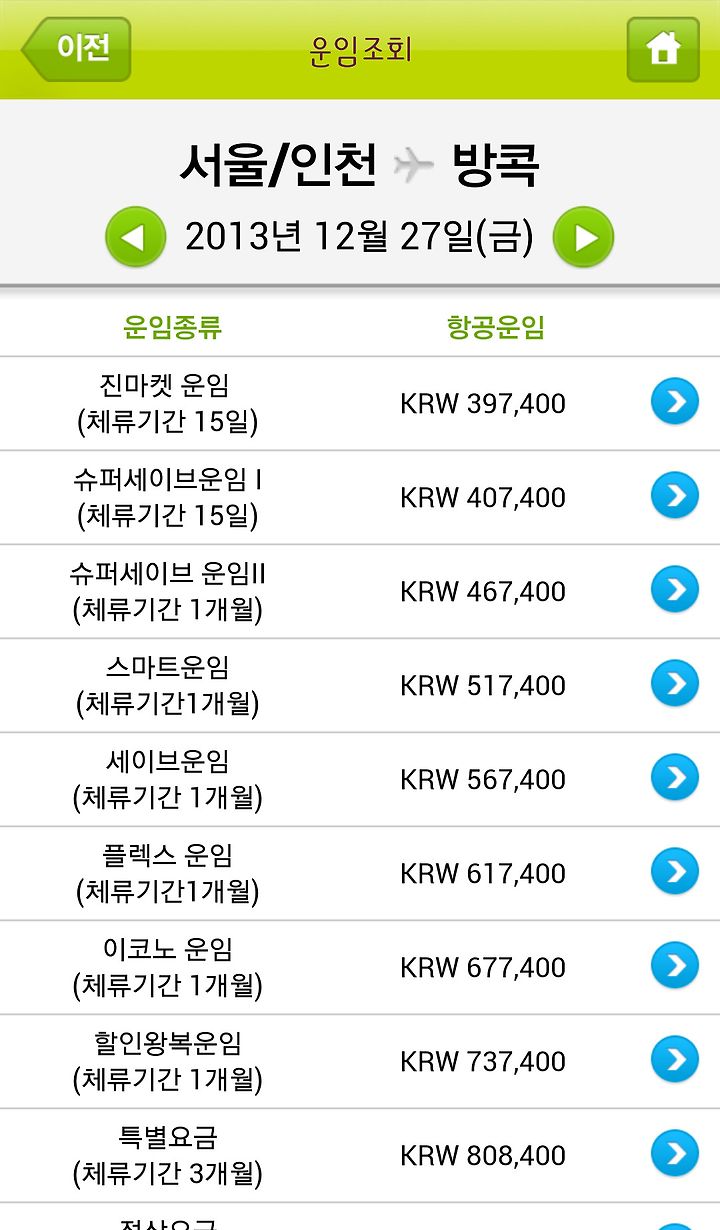
Task: Open the 플렉스 운임 fare details
Action: point(360,874)
